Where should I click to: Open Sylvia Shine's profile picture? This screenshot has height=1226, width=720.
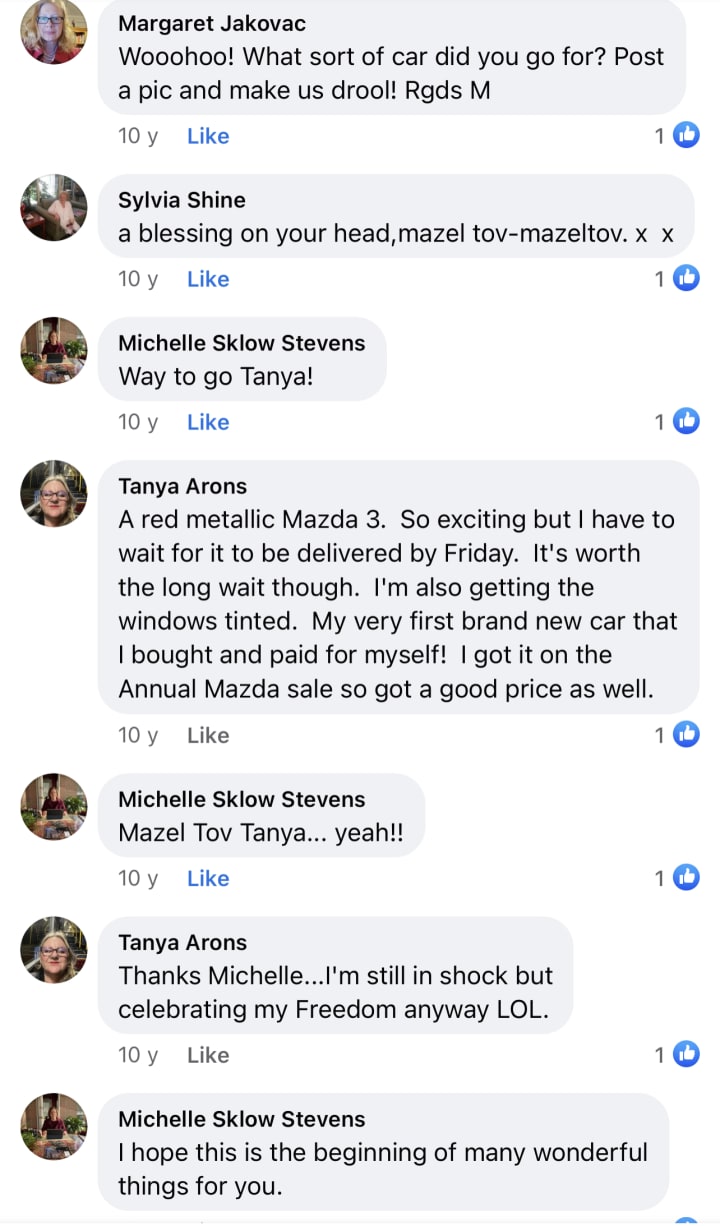tap(54, 208)
